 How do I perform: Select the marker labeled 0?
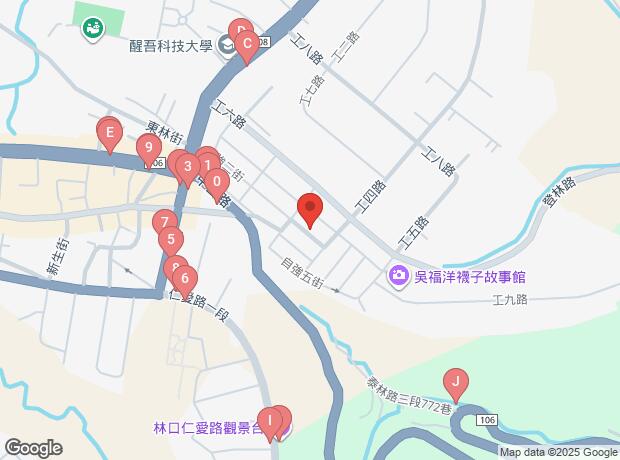[217, 186]
